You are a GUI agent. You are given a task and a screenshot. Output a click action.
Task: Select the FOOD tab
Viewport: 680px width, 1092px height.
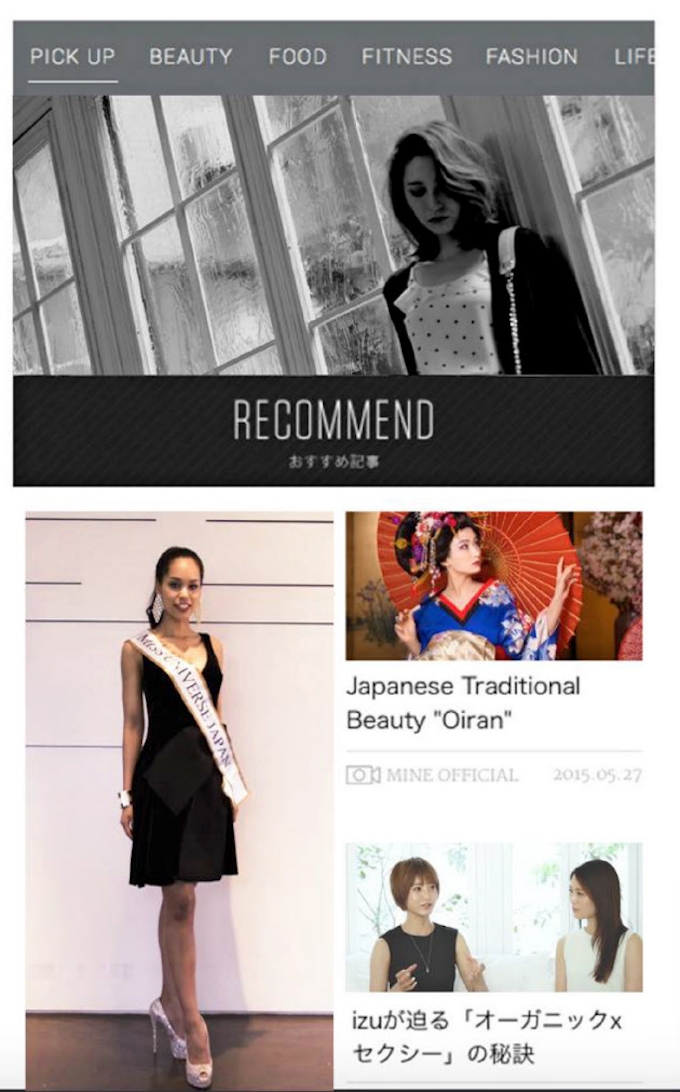[x=297, y=57]
